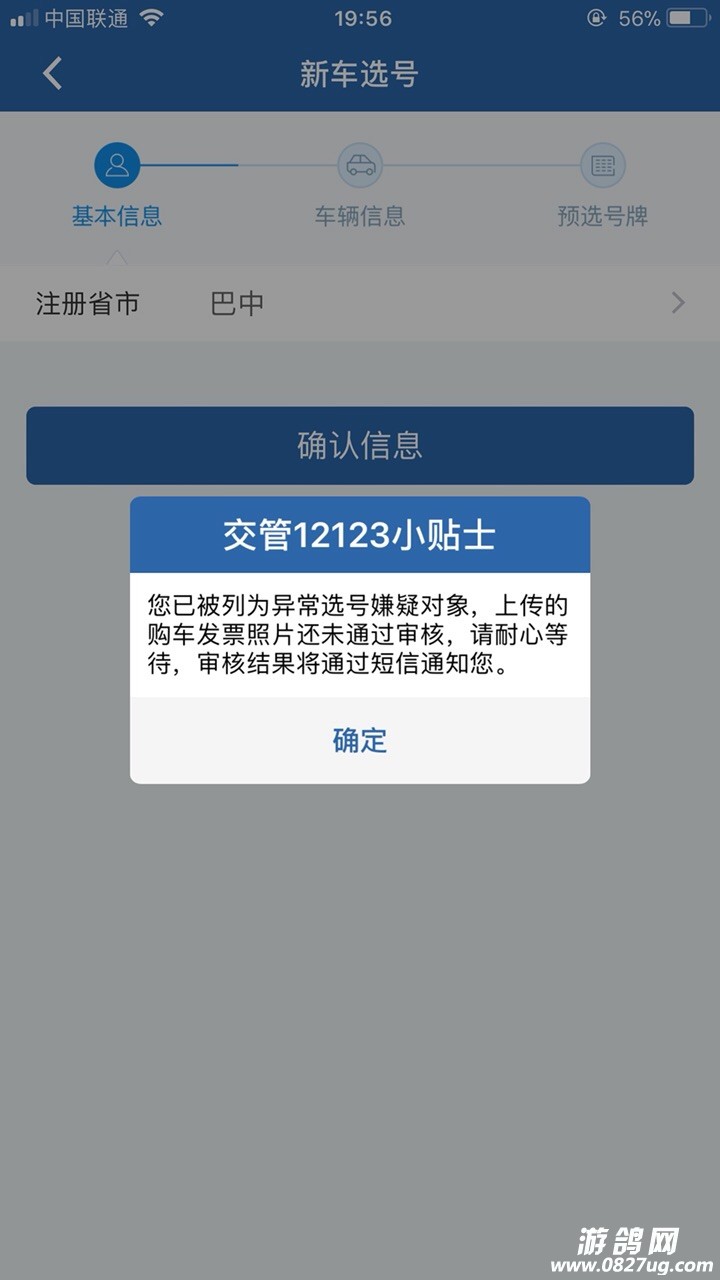Open the 注册省市 row showing 巴中

360,303
